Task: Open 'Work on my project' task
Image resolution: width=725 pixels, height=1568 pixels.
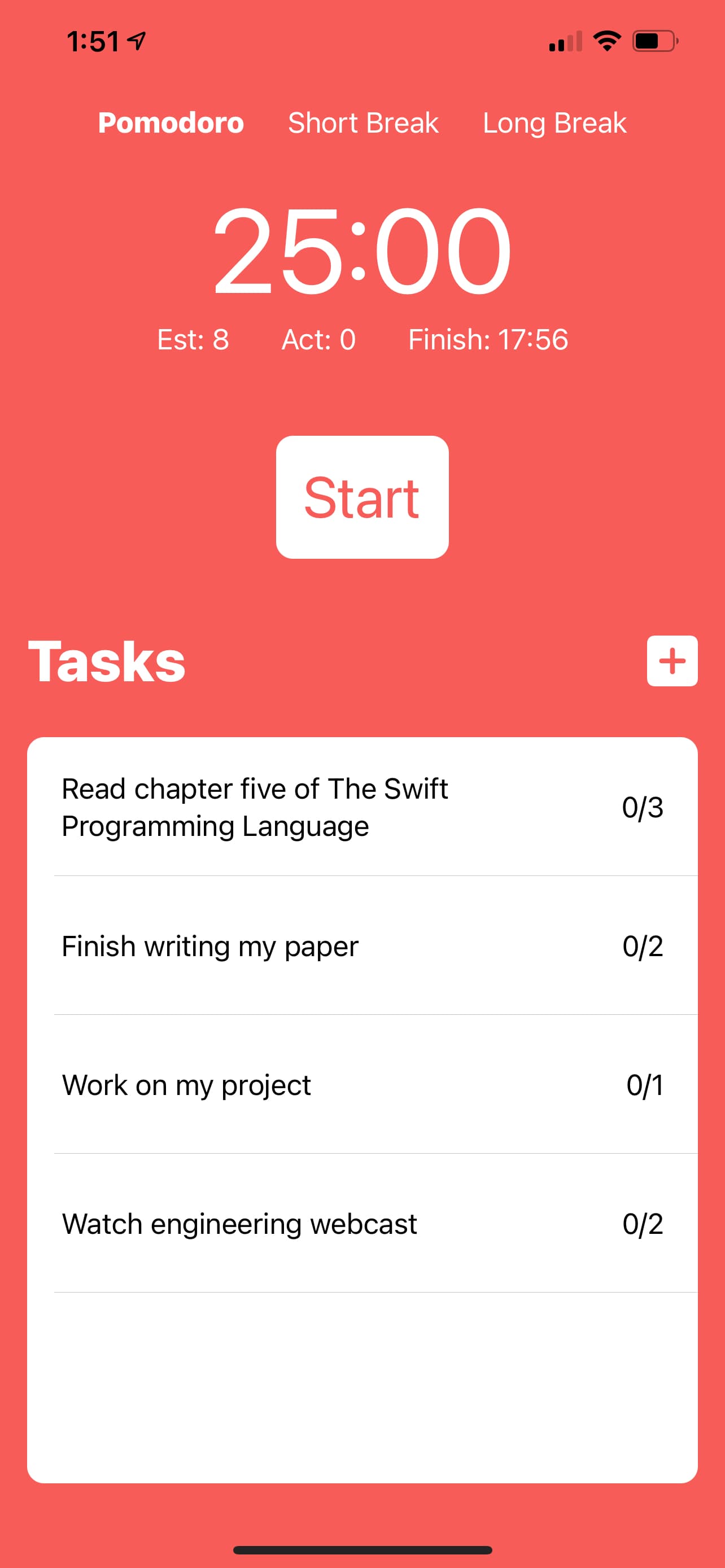Action: point(362,1085)
